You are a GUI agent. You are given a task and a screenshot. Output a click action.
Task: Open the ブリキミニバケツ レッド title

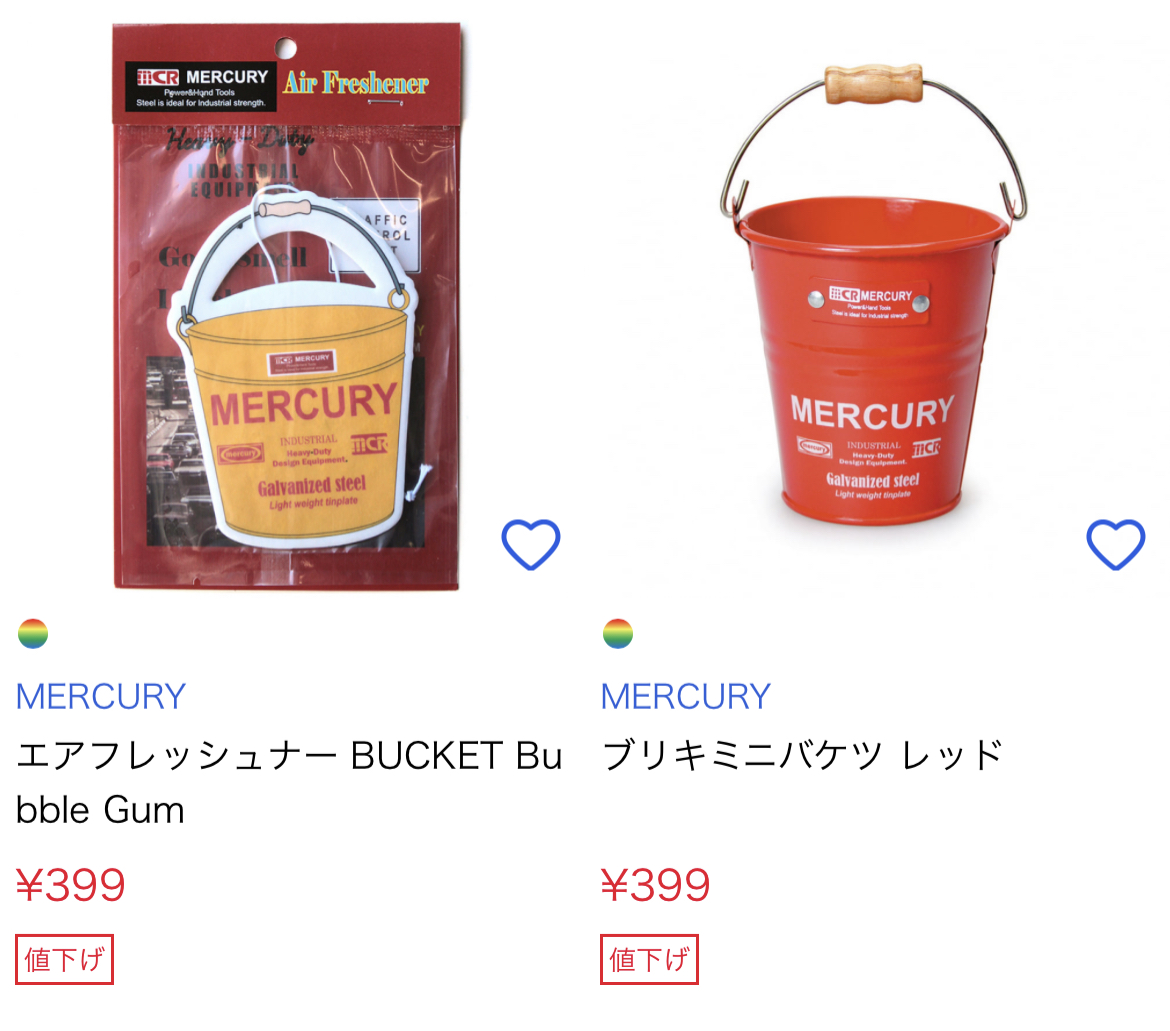tap(802, 755)
